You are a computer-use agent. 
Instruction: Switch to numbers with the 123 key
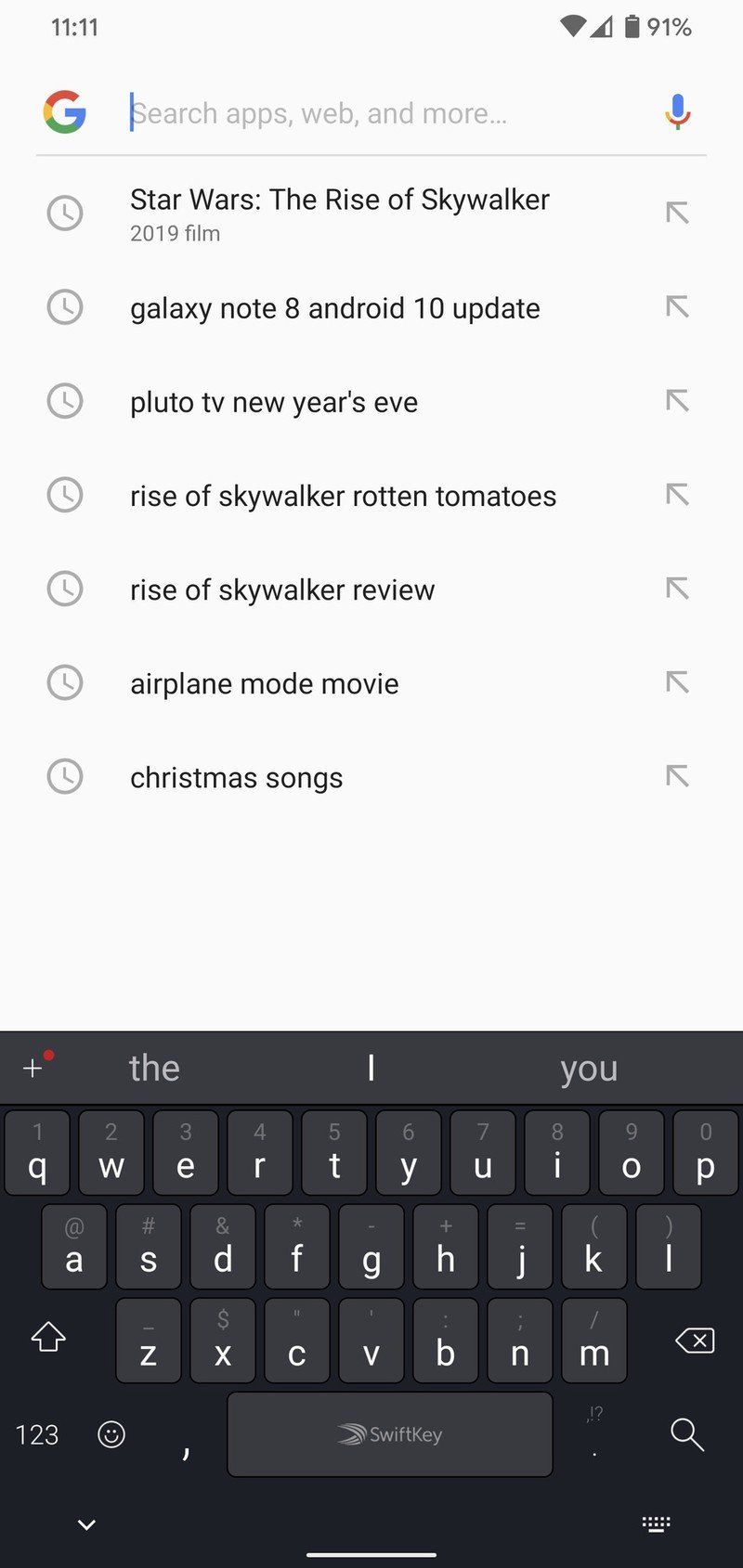(37, 1434)
